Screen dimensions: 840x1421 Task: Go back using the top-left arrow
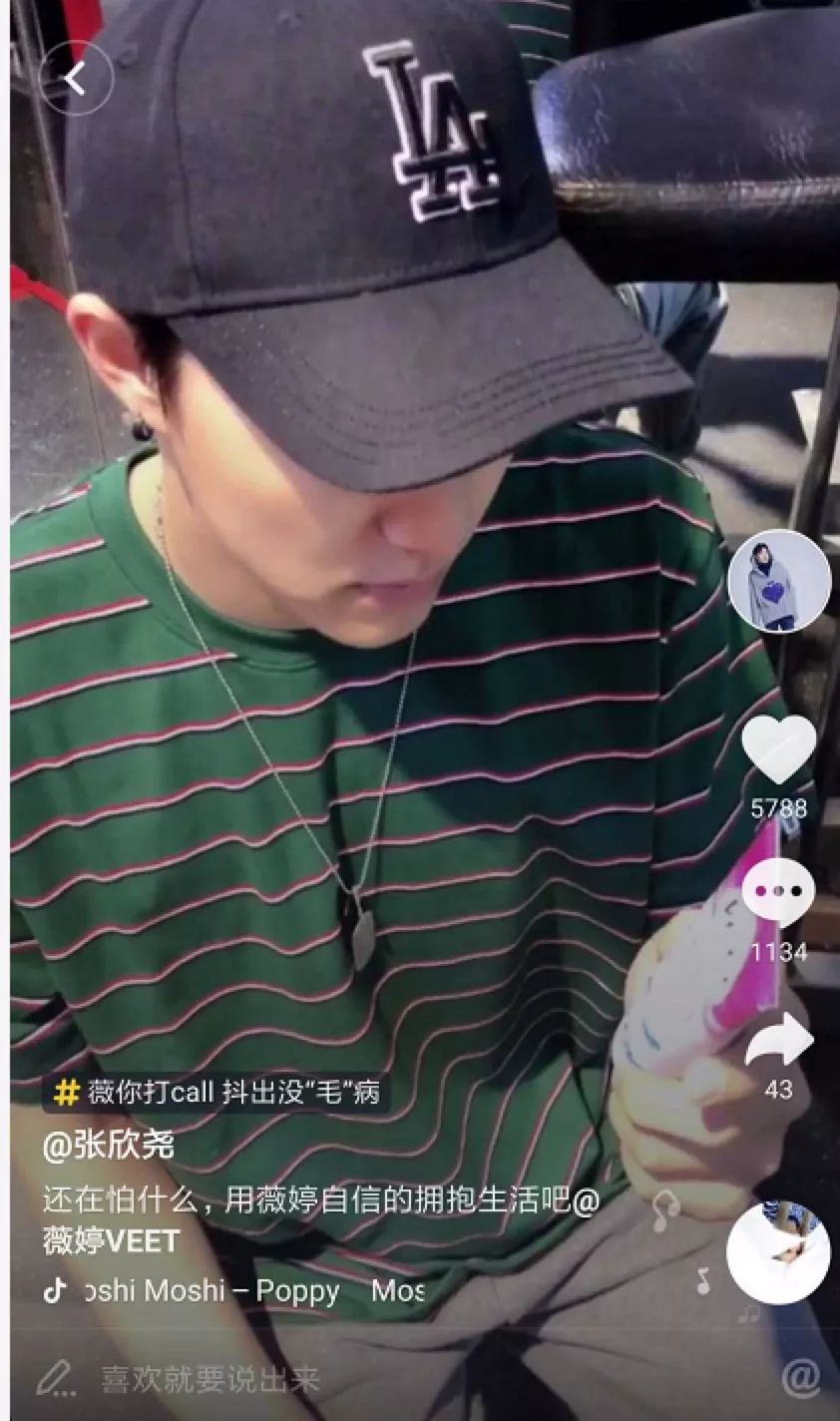click(x=76, y=78)
